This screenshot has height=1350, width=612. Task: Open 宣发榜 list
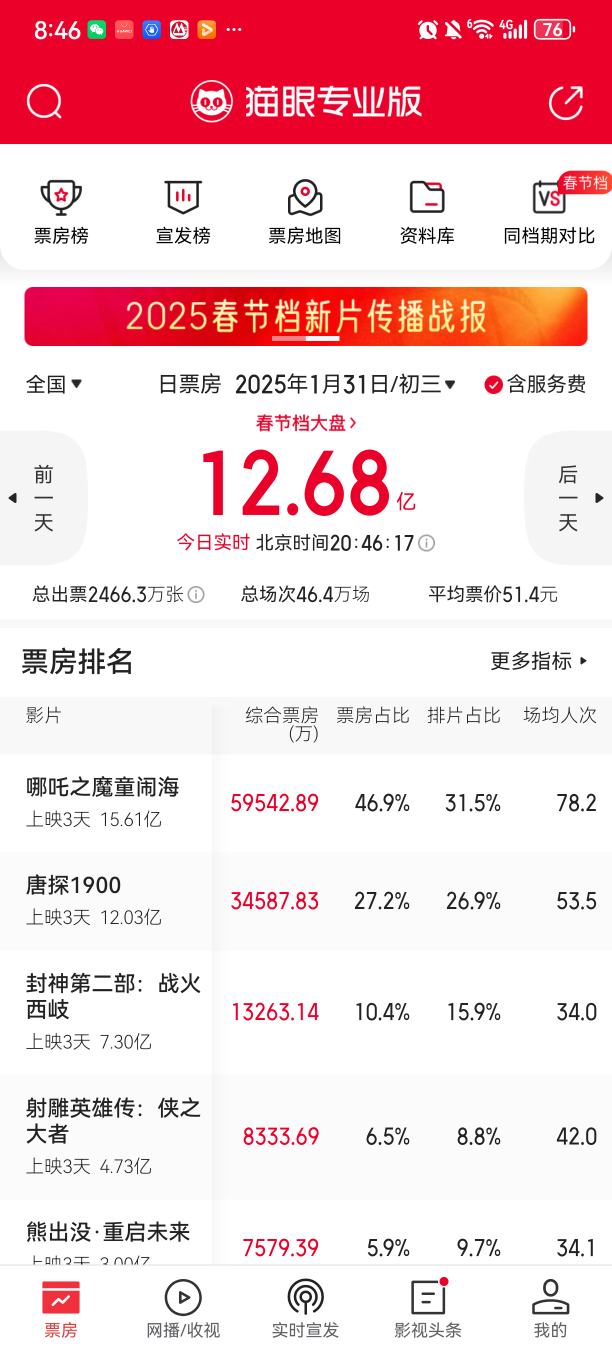(x=183, y=212)
